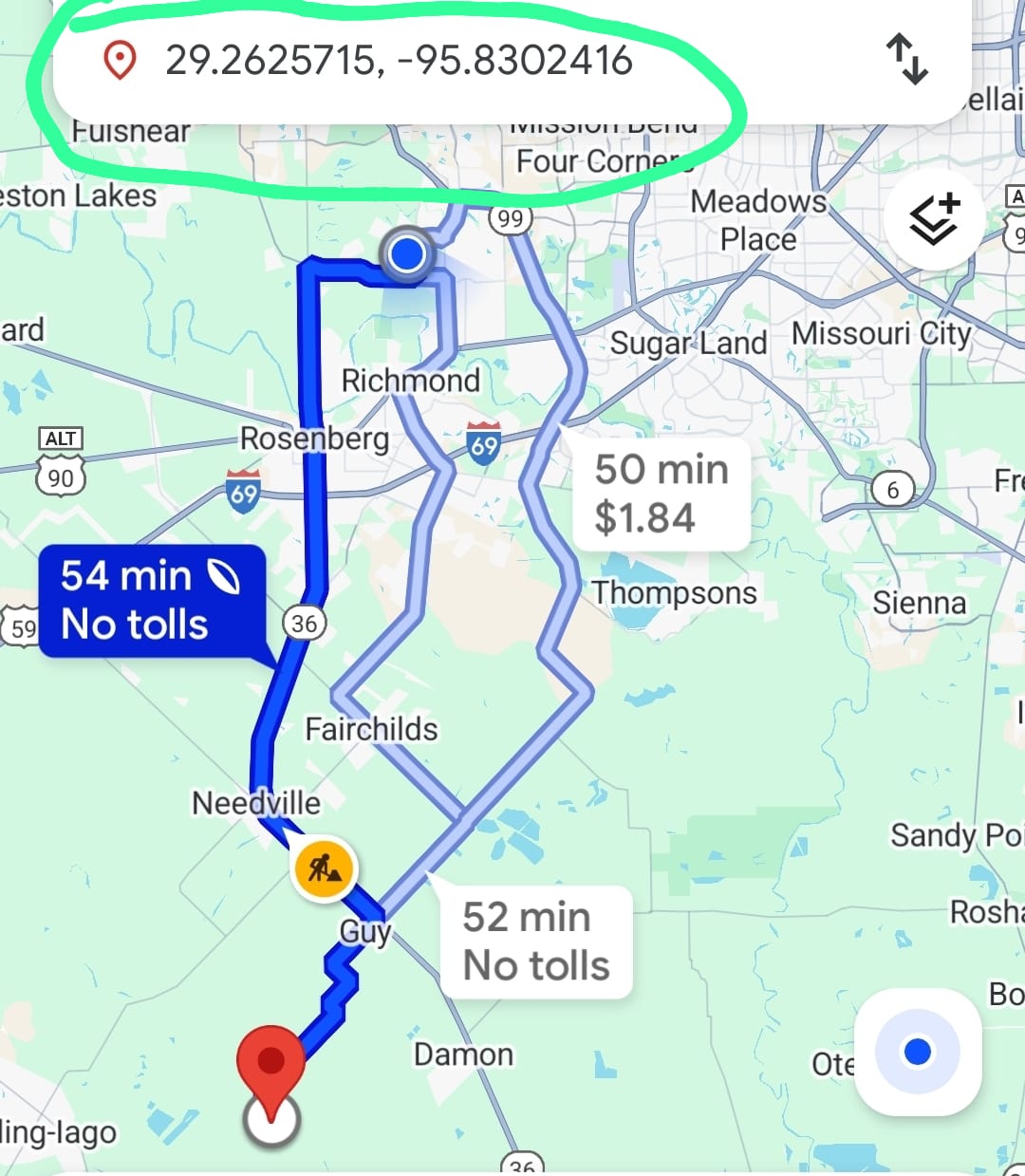
Task: Select the 52 min No tolls route
Action: (536, 942)
